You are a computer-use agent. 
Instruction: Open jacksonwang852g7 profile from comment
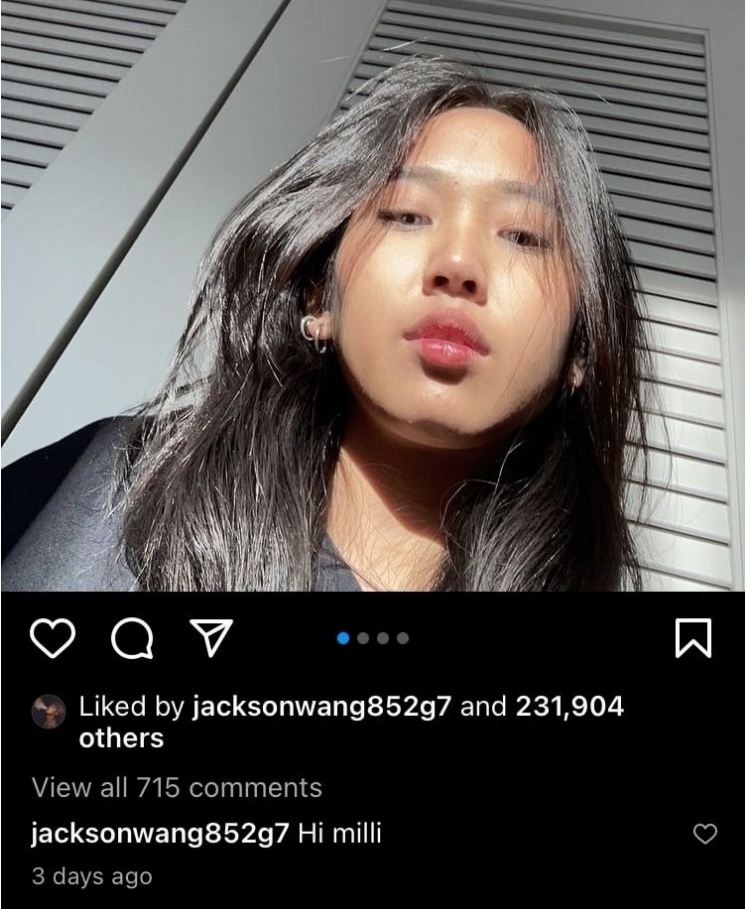[x=160, y=833]
